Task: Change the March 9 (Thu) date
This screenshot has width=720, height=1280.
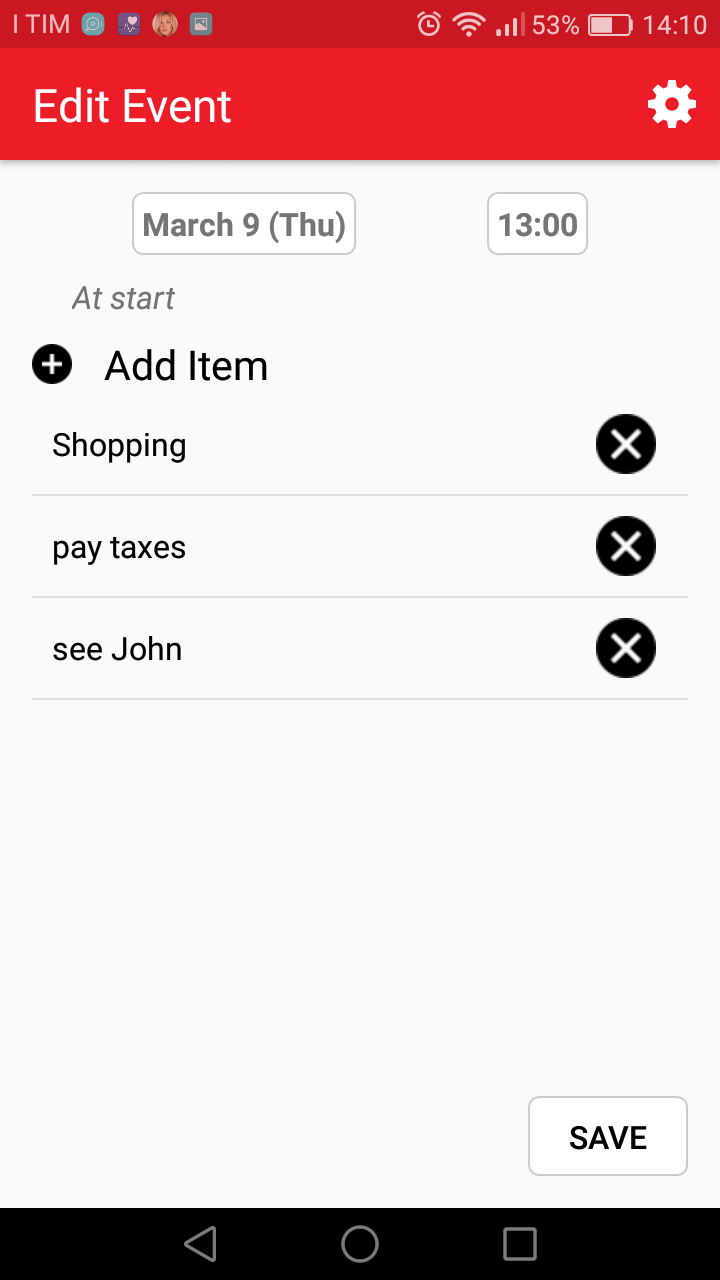Action: pos(244,224)
